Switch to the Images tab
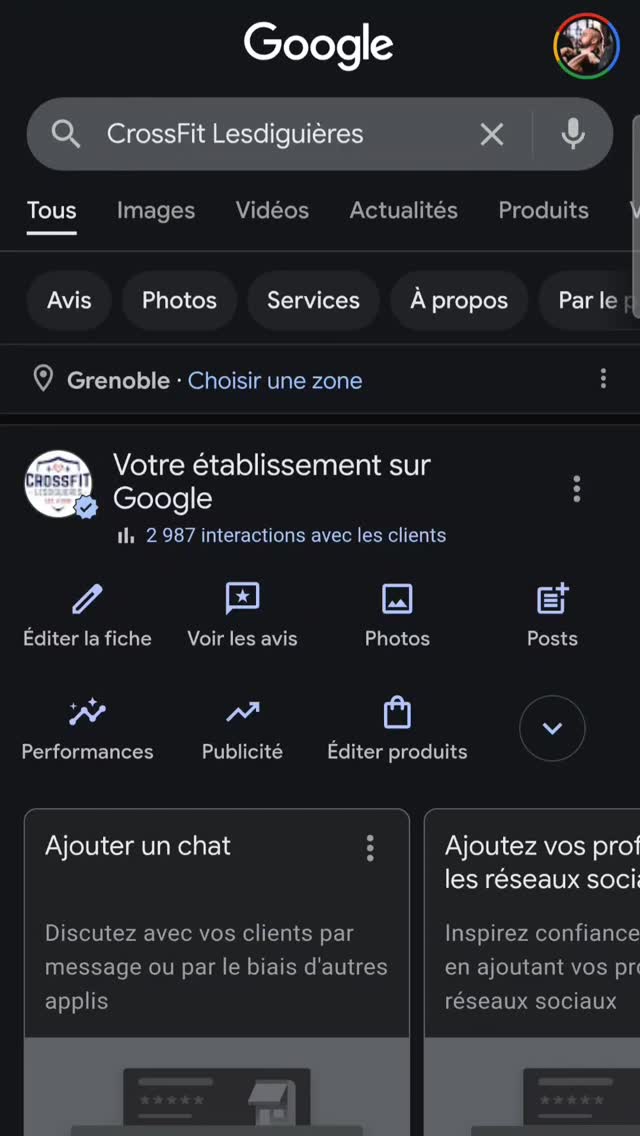 coord(156,210)
